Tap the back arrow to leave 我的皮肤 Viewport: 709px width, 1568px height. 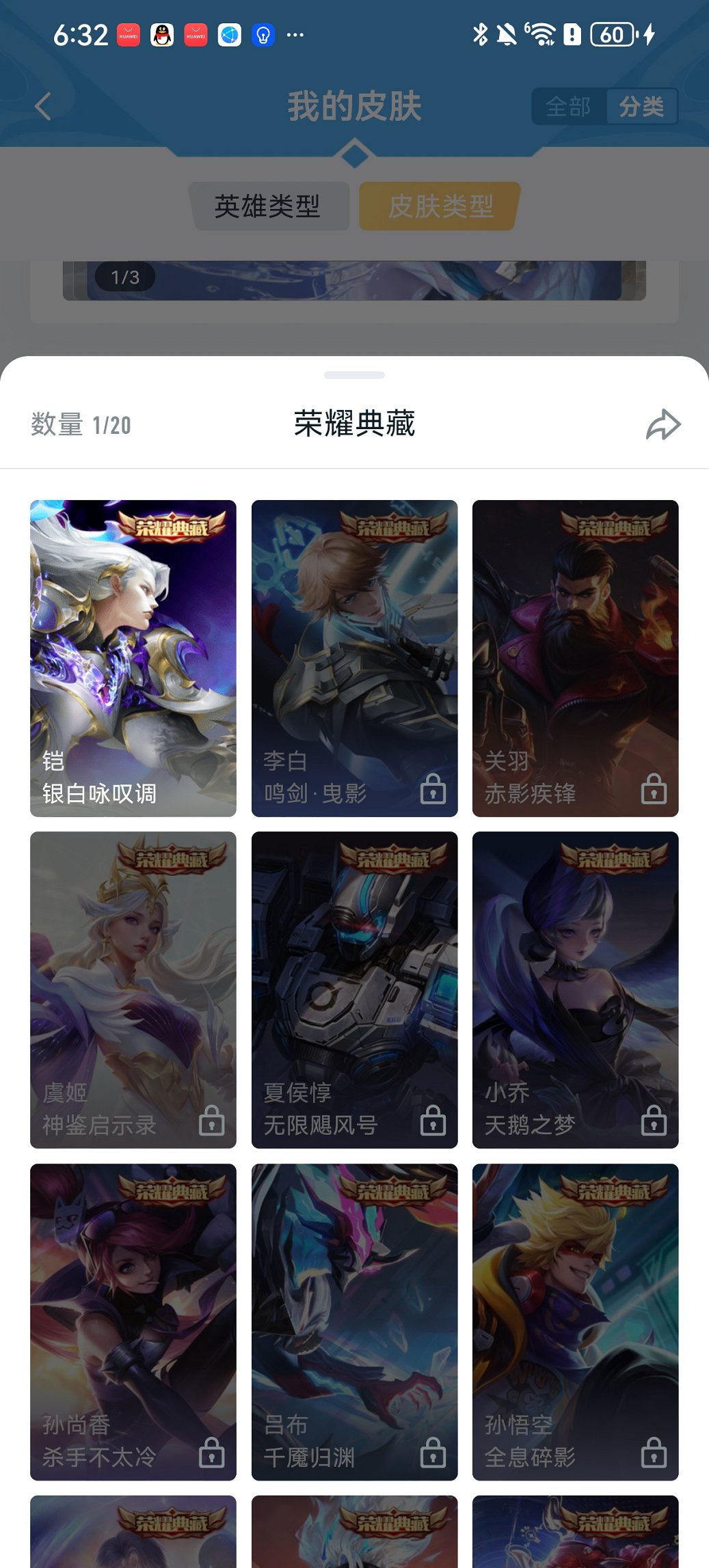point(43,107)
